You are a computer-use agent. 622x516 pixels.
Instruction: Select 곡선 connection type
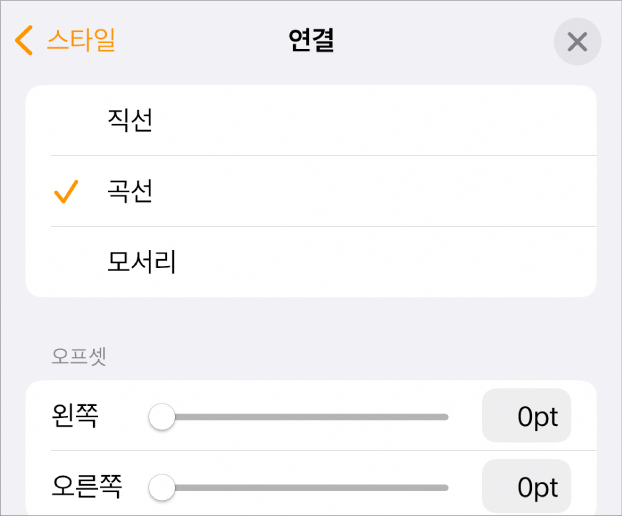coord(310,191)
